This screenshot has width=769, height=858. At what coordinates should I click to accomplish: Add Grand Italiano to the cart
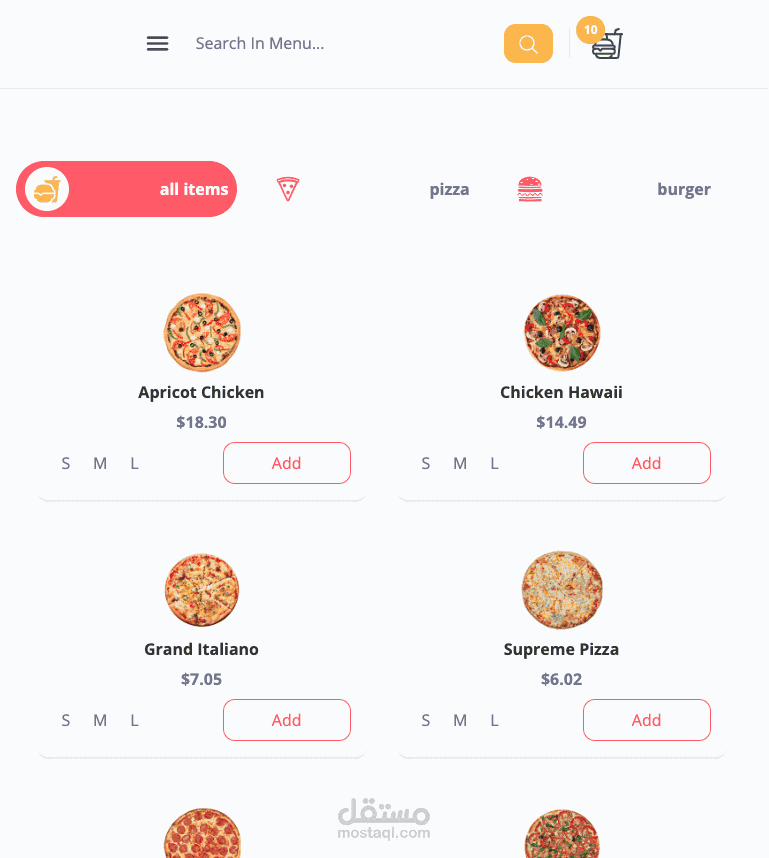pyautogui.click(x=286, y=720)
